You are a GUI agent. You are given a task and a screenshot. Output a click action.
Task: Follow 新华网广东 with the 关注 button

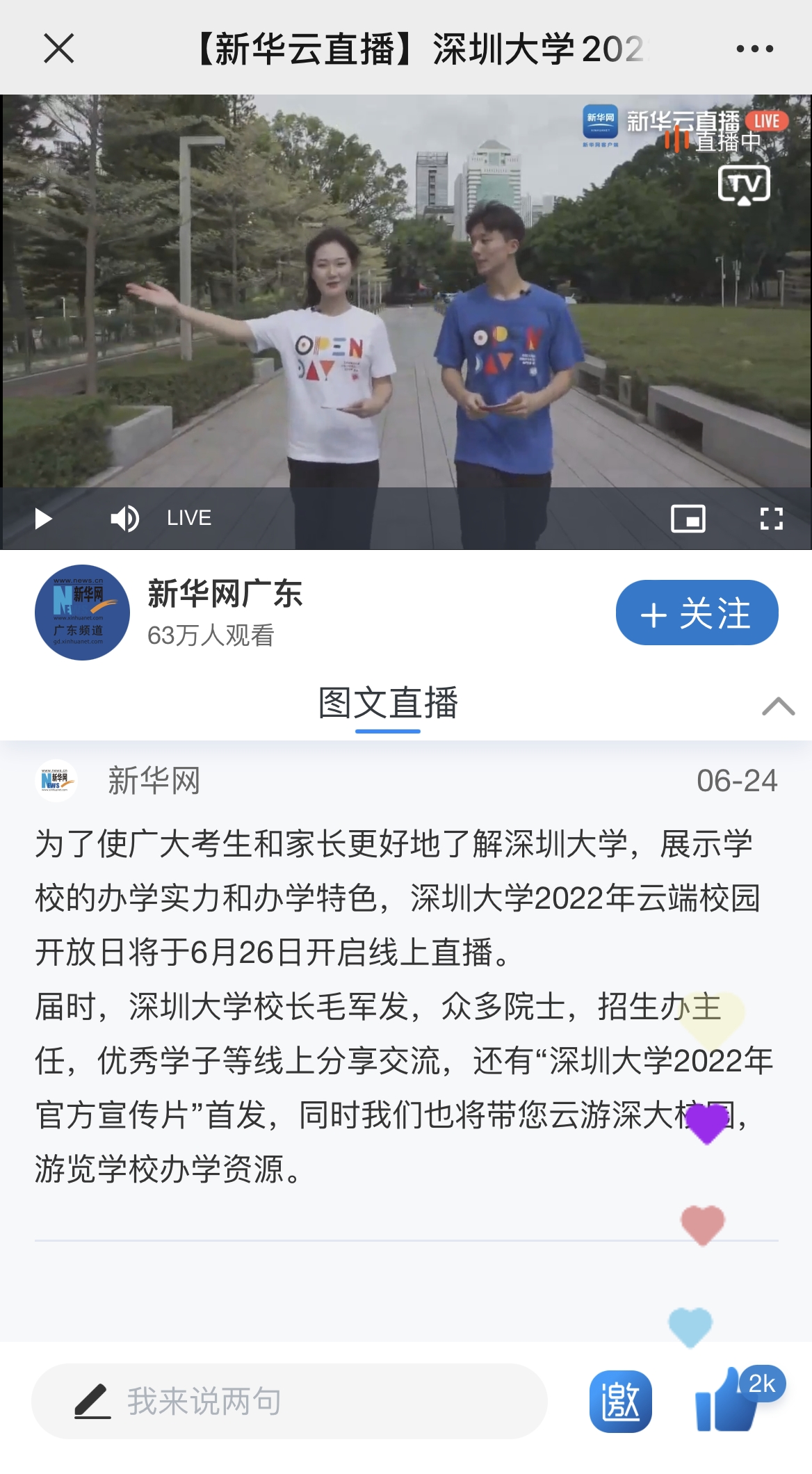696,613
